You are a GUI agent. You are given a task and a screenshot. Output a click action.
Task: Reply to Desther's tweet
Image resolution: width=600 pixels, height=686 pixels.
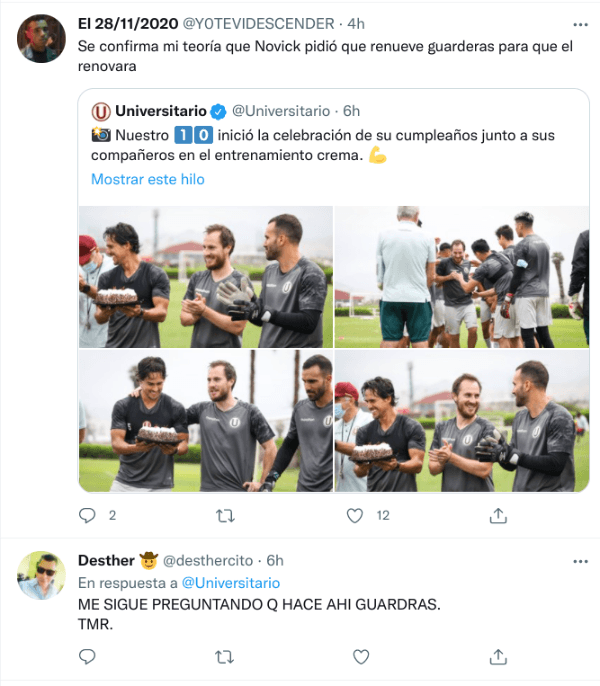87,657
